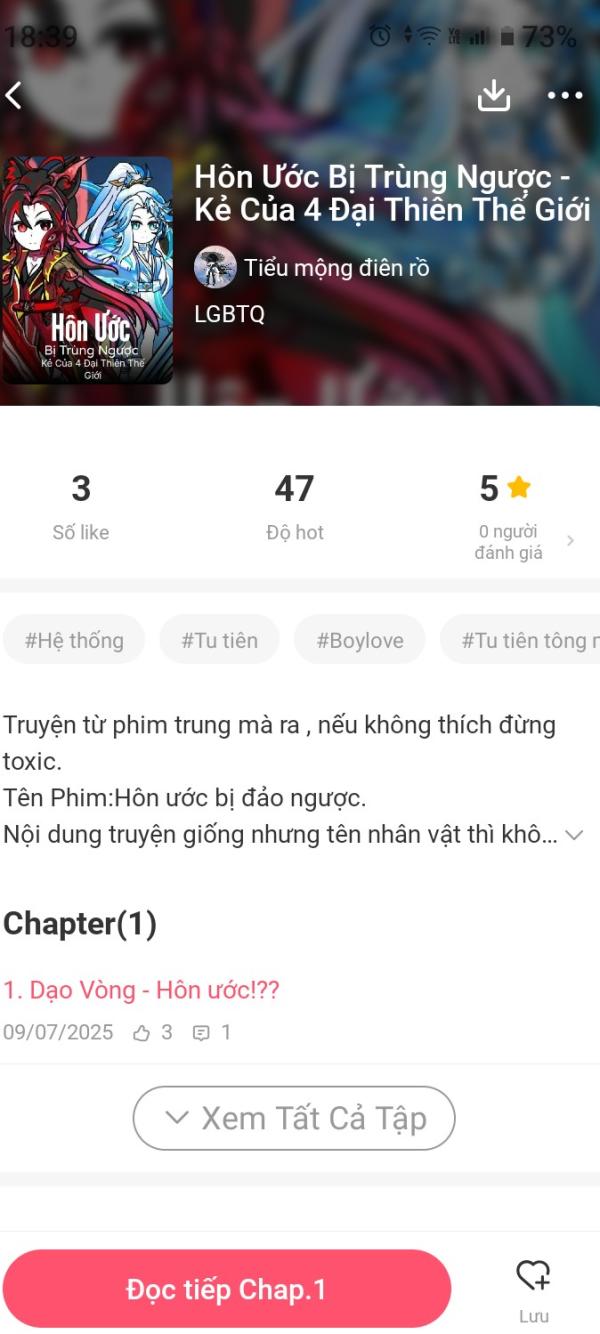Select the #Tu tiên tông tag chip

(520, 640)
